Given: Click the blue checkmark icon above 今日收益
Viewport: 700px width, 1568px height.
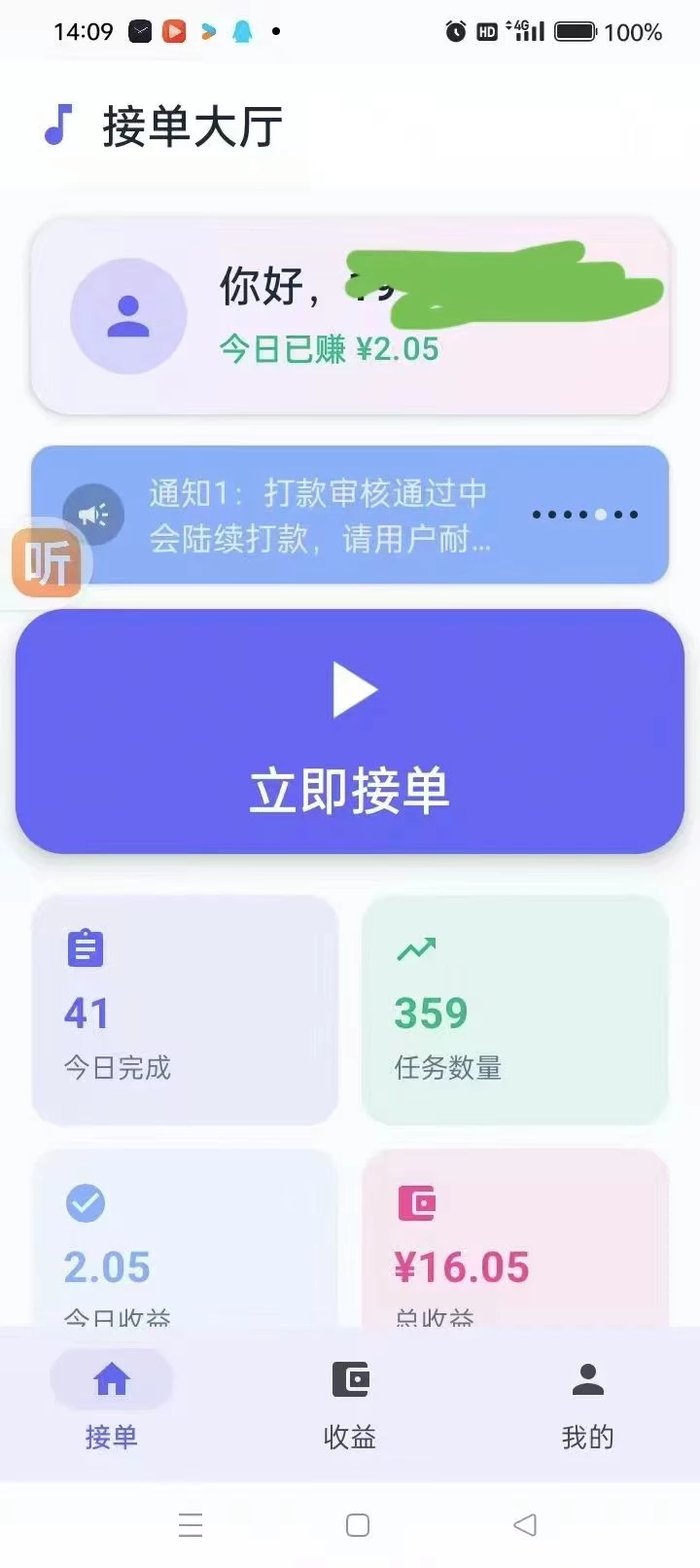Looking at the screenshot, I should [x=85, y=1202].
